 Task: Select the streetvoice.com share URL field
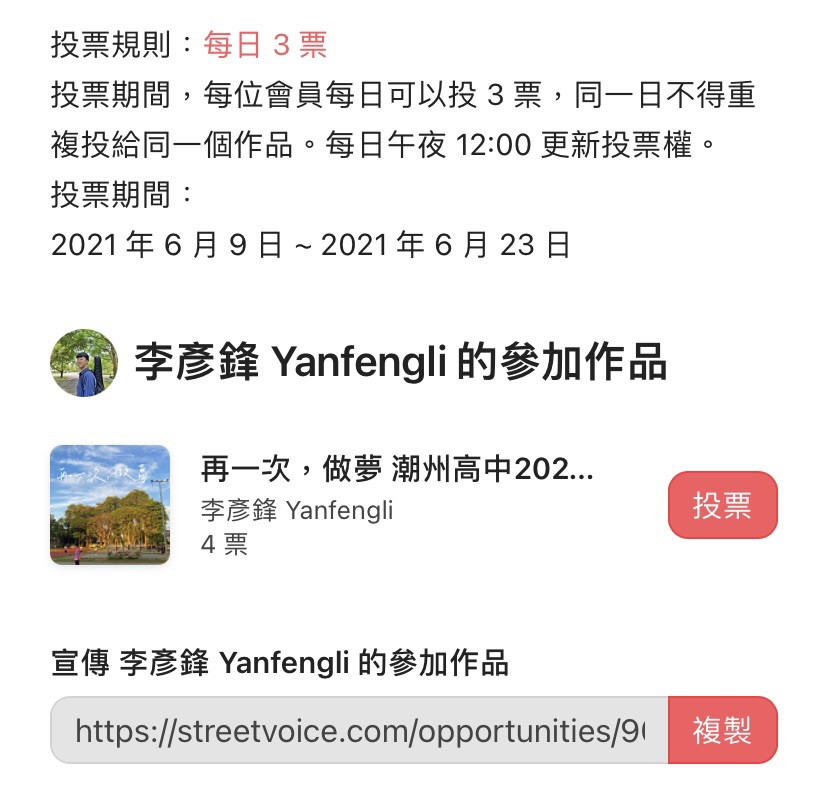tap(359, 730)
